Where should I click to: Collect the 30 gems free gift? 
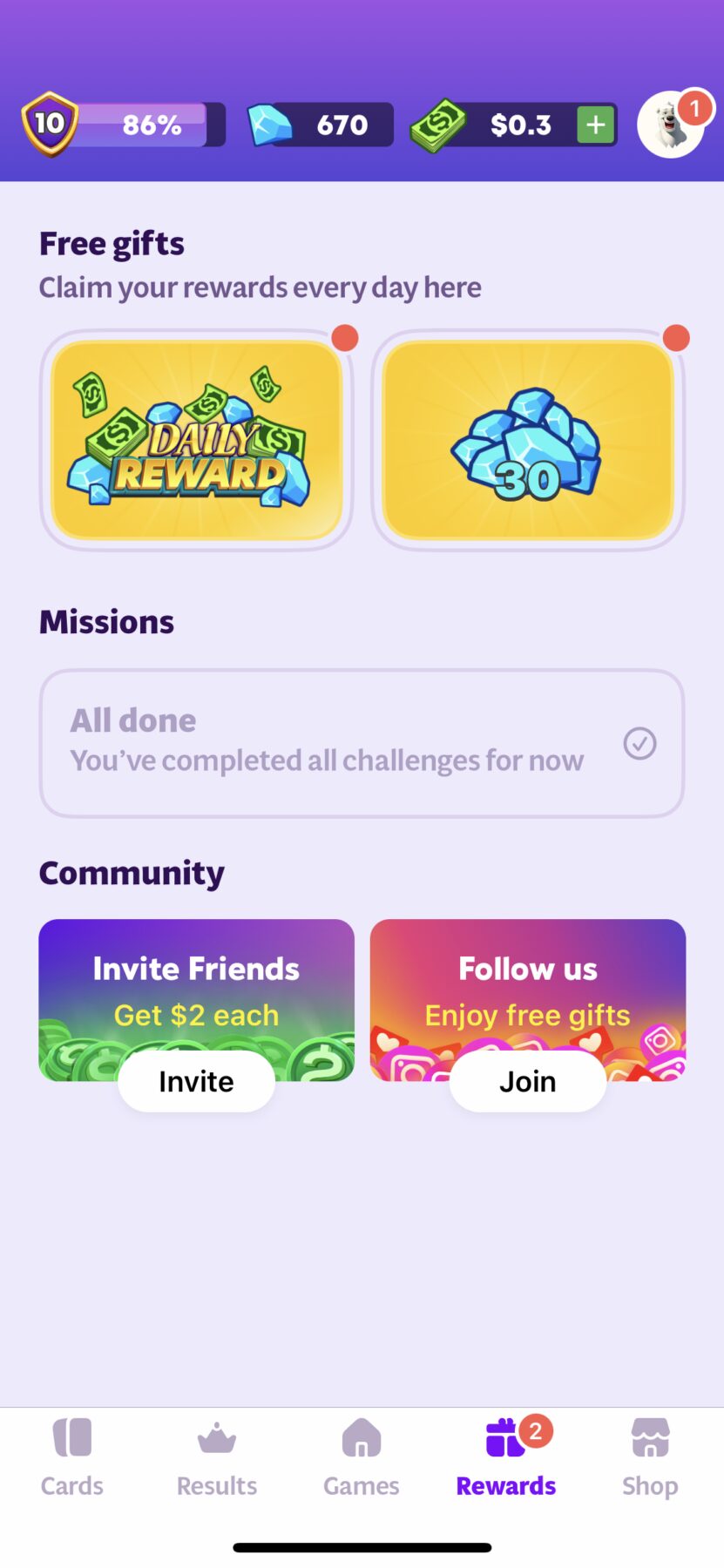click(x=528, y=440)
